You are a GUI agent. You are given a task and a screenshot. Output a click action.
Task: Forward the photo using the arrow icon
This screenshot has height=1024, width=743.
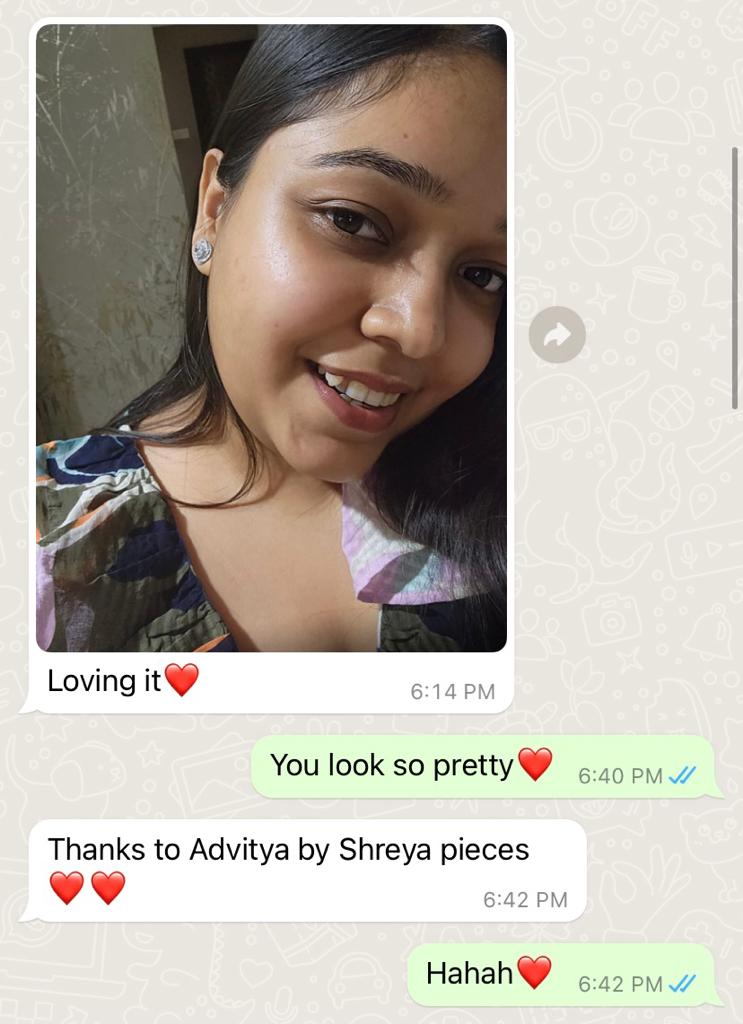[x=557, y=335]
